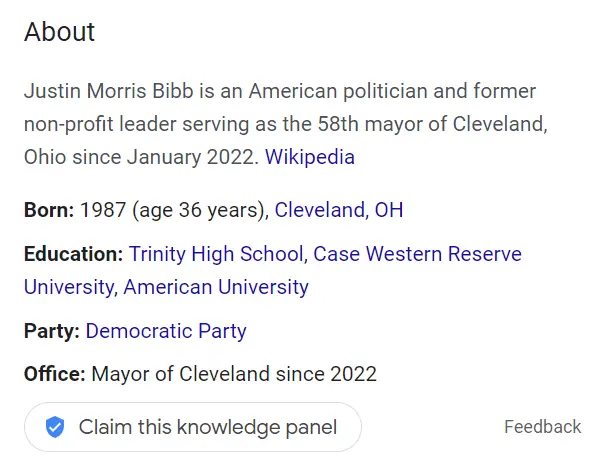Viewport: 611px width, 468px height.
Task: Open the Case Western Reserve University link
Action: point(417,254)
